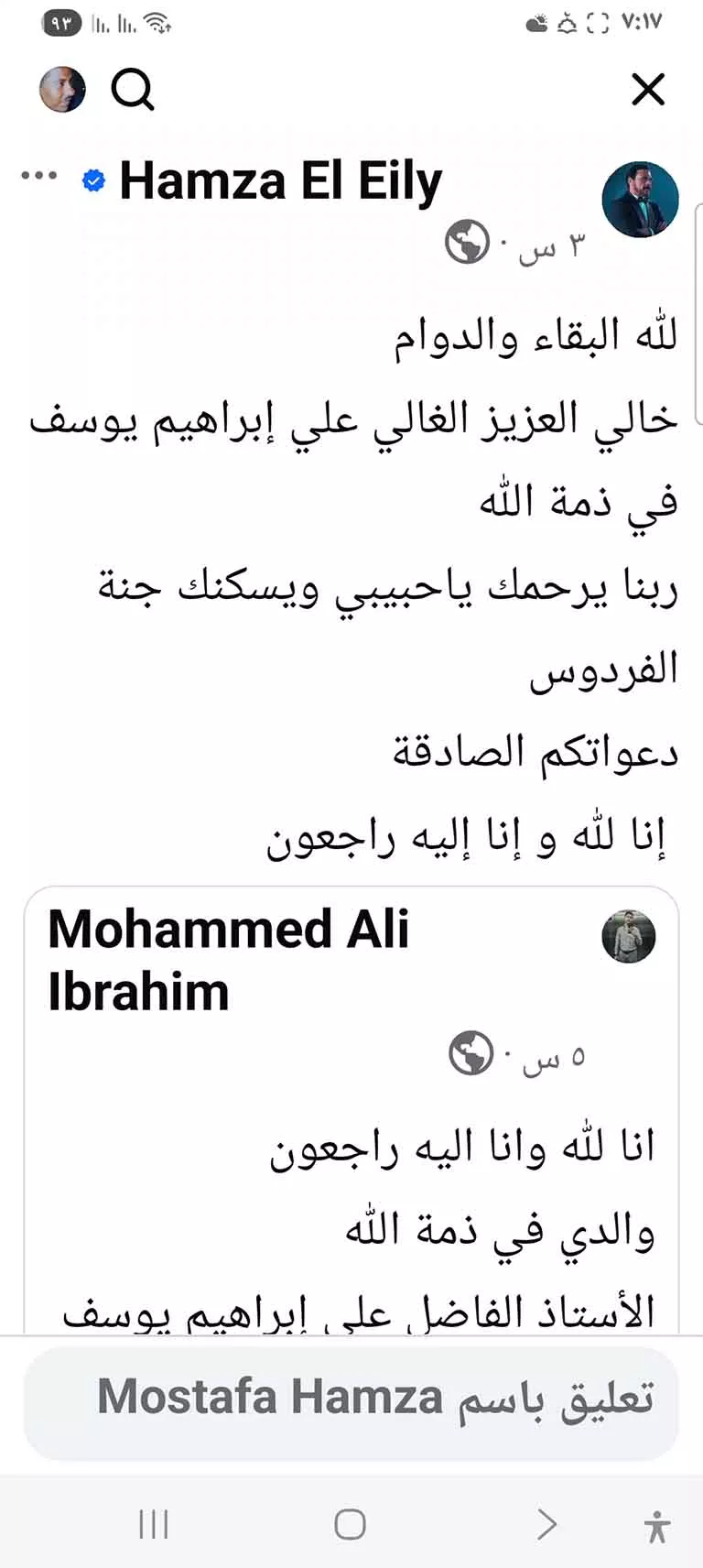Image resolution: width=703 pixels, height=1568 pixels.
Task: Tap the accessibility person icon in navigation bar
Action: tap(656, 1524)
